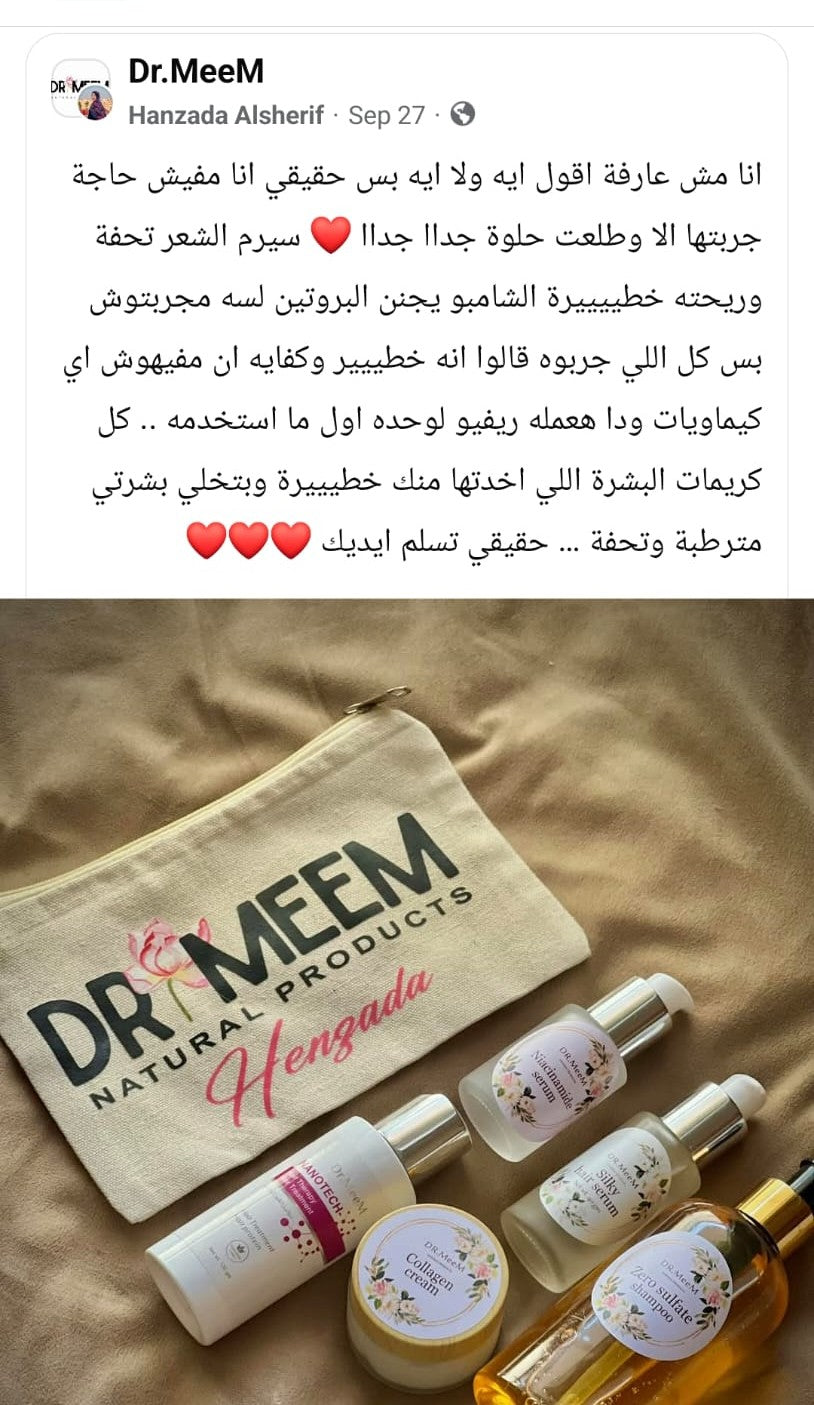Open post timestamp Sep 27
The height and width of the screenshot is (1405, 814).
(x=386, y=115)
